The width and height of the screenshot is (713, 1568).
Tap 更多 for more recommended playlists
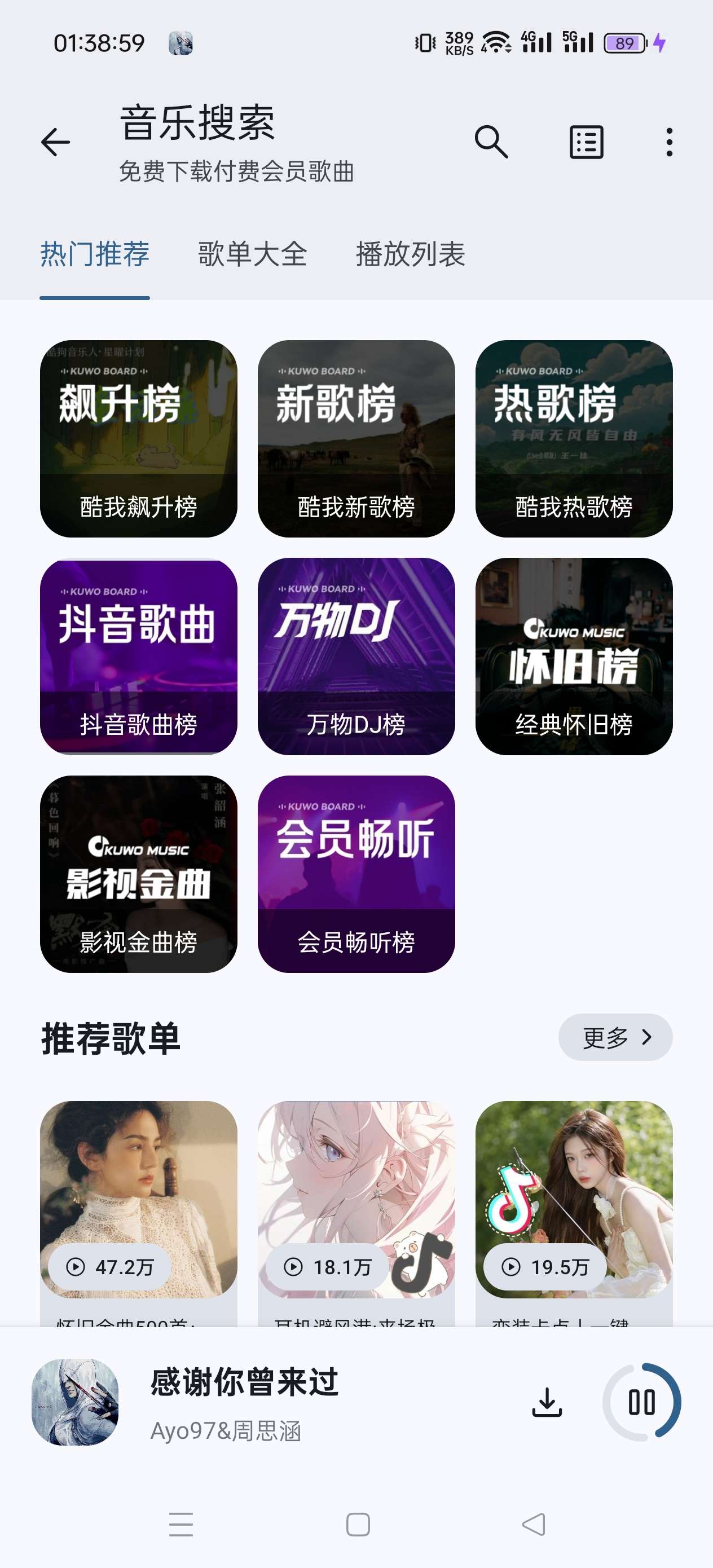click(x=615, y=1037)
